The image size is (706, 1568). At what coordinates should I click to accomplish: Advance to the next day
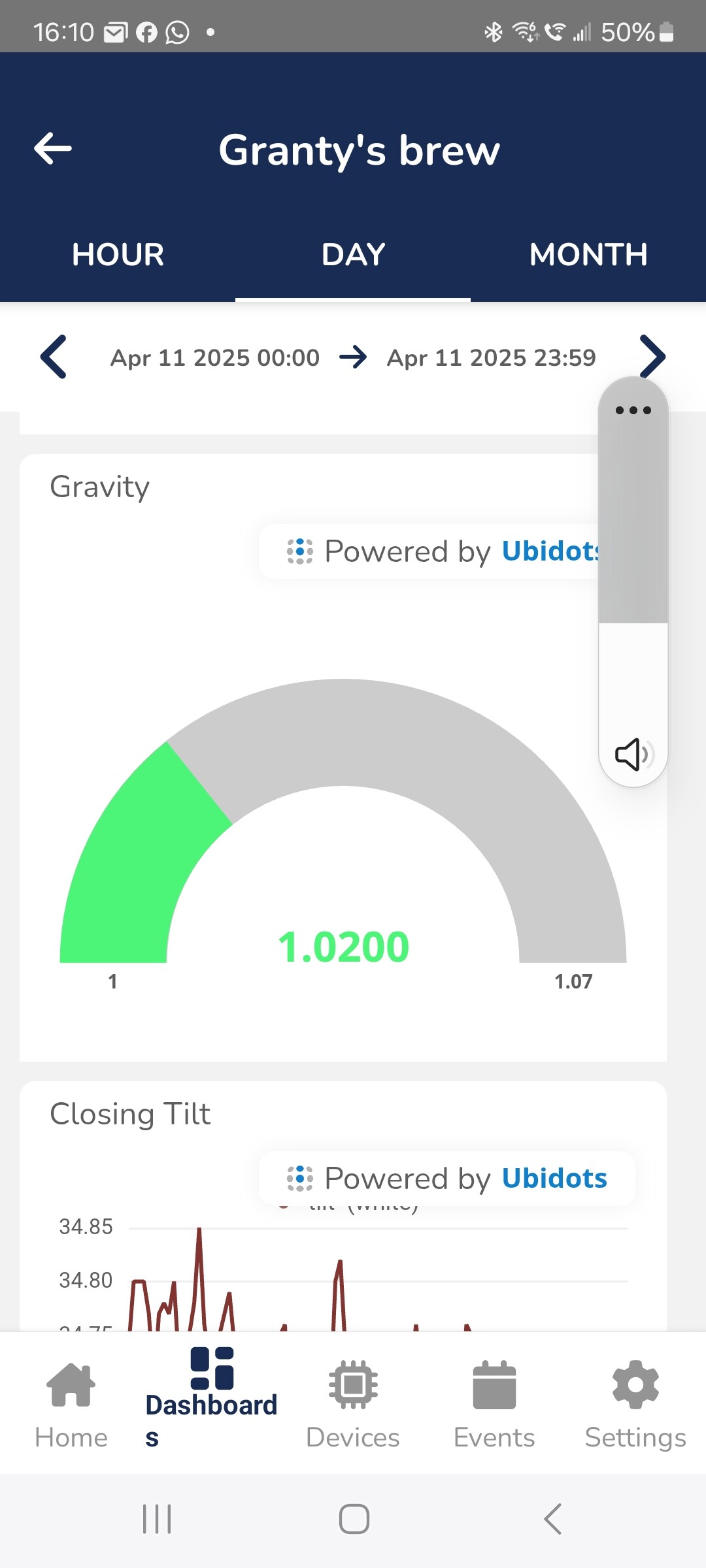[x=652, y=357]
